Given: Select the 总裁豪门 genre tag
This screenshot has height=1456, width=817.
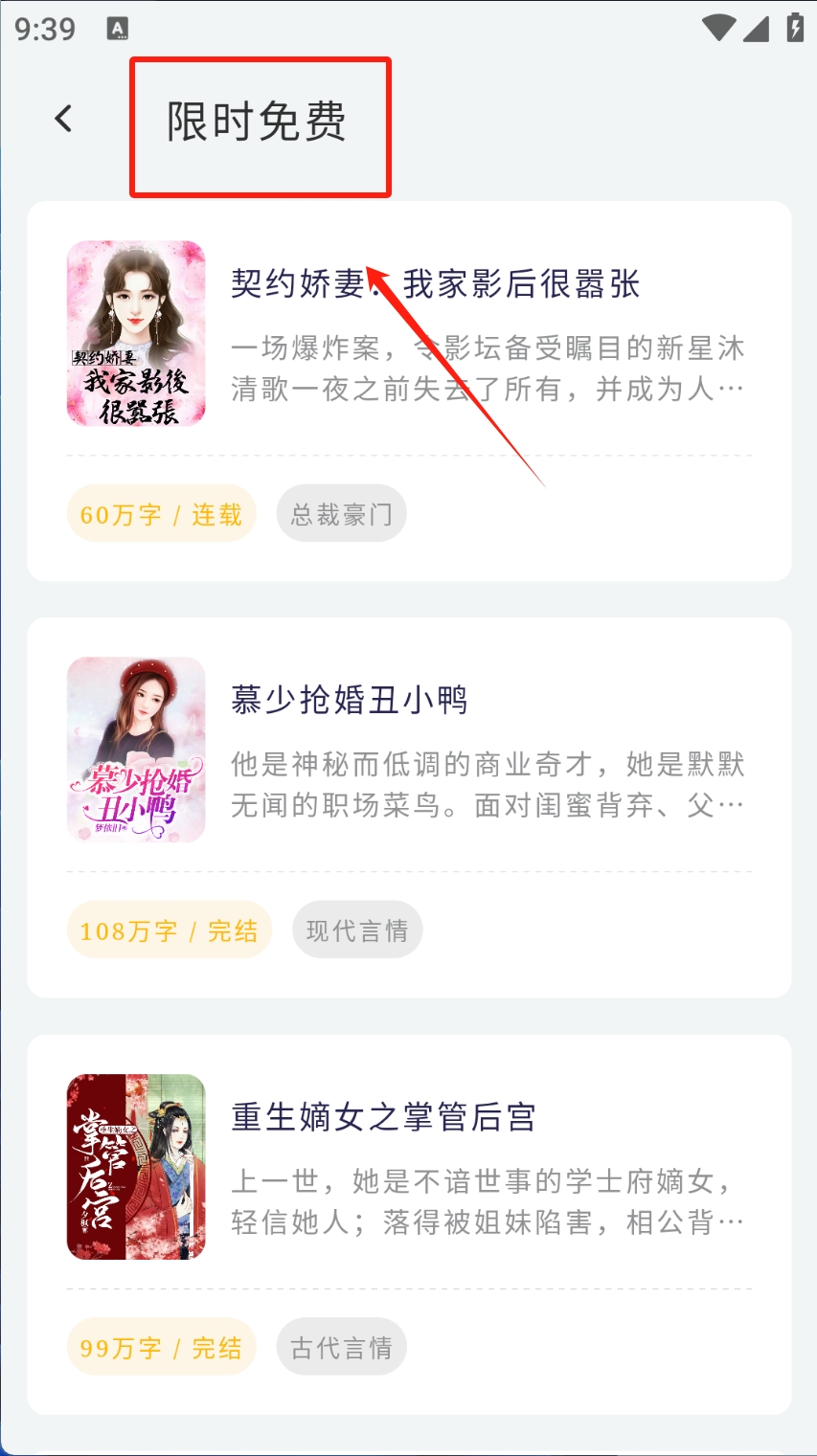Looking at the screenshot, I should 341,514.
